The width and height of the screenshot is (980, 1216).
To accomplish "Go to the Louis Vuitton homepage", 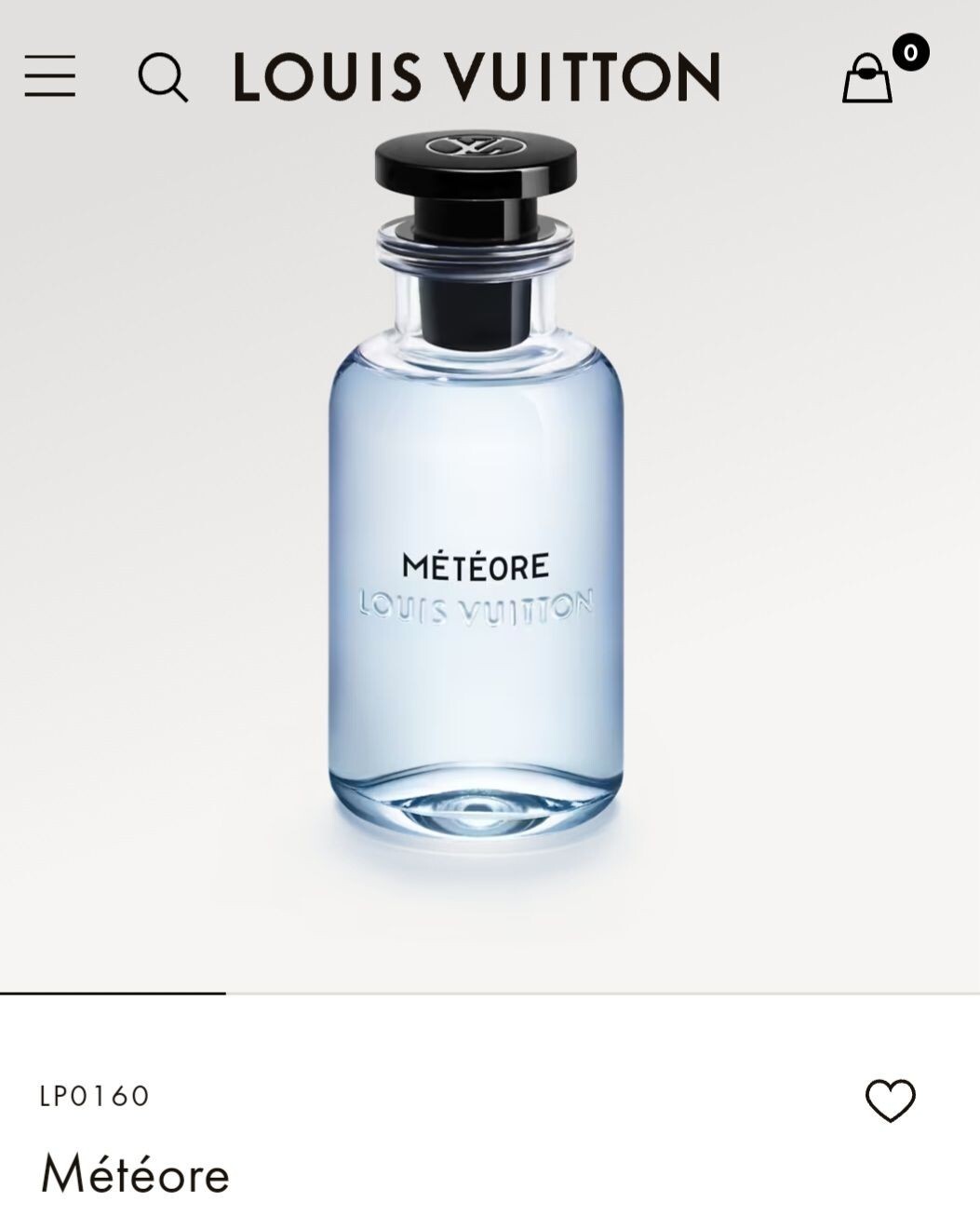I will tap(477, 76).
